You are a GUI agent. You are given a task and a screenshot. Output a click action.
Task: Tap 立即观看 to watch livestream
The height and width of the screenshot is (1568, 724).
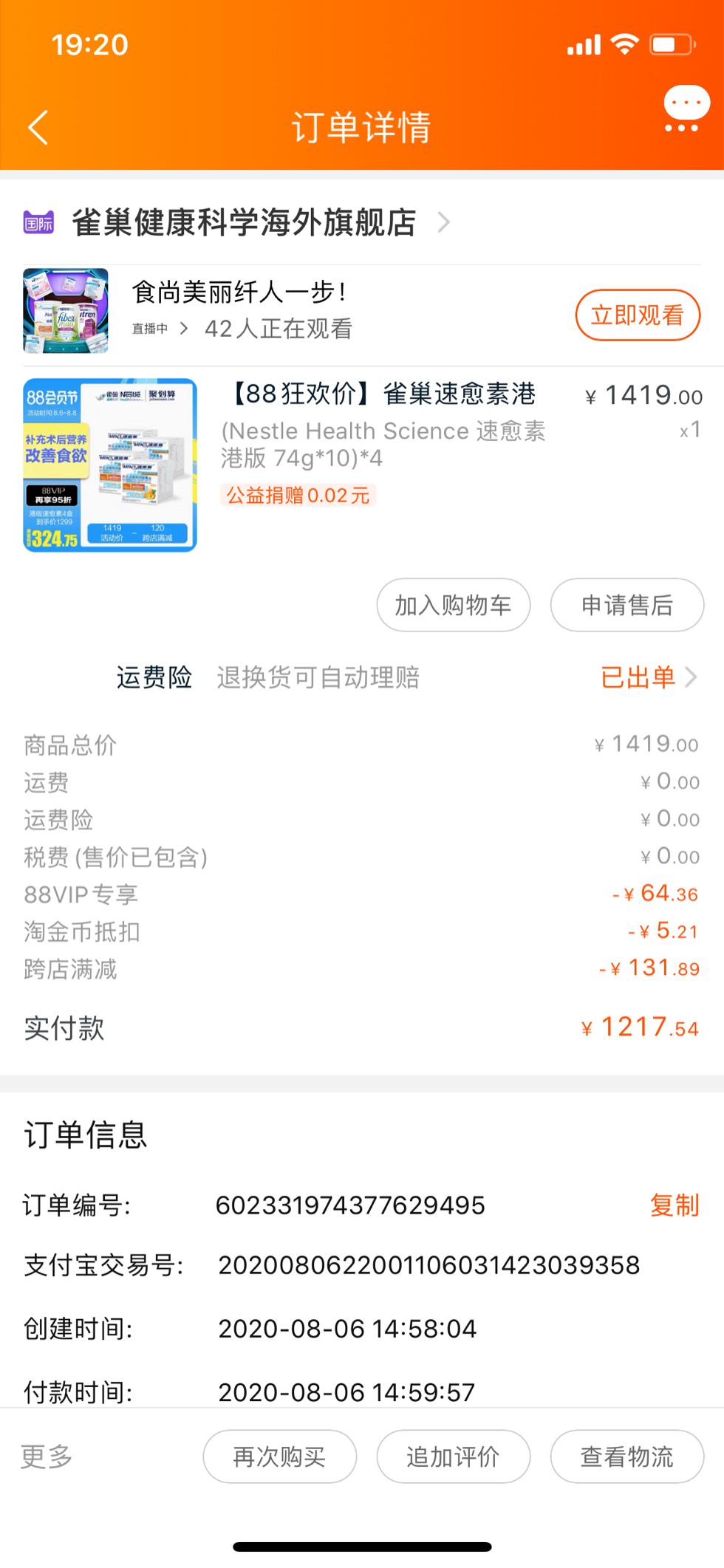tap(637, 315)
